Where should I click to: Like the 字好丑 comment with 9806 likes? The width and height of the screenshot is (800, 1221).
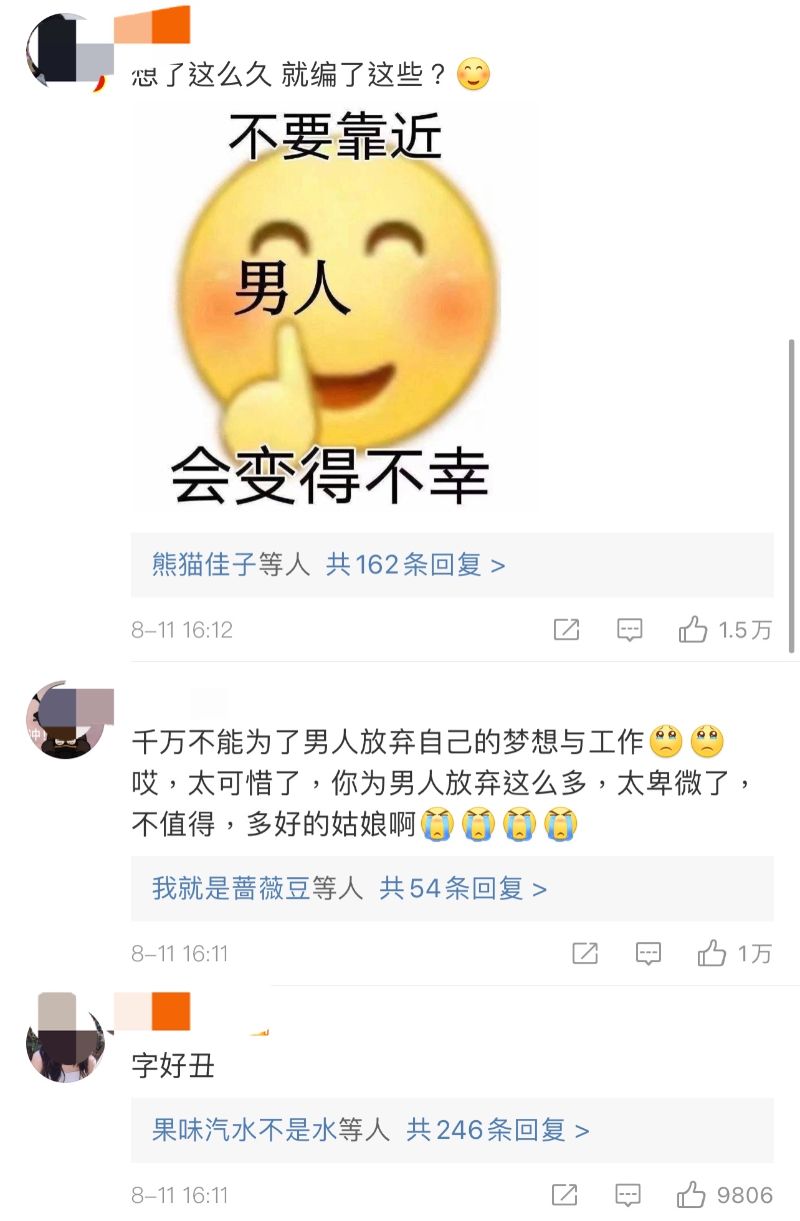point(692,1195)
